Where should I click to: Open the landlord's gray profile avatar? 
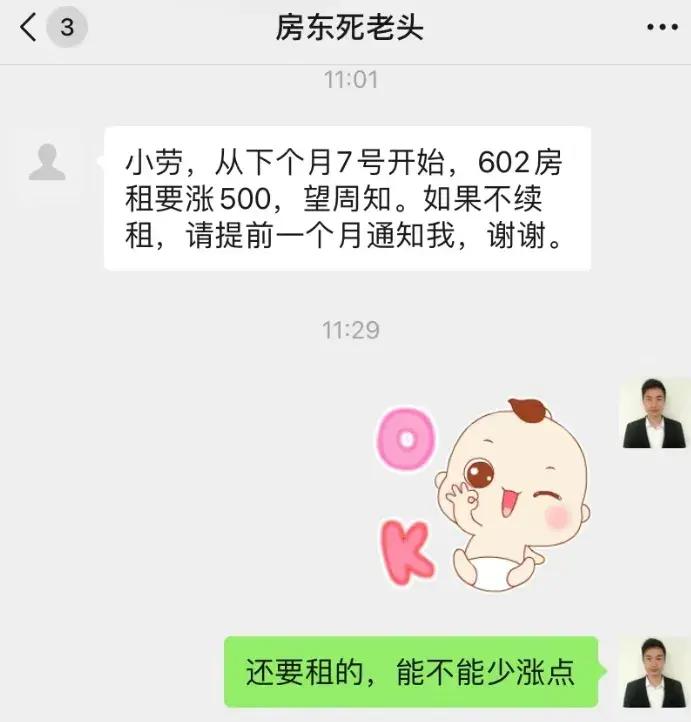(x=47, y=162)
